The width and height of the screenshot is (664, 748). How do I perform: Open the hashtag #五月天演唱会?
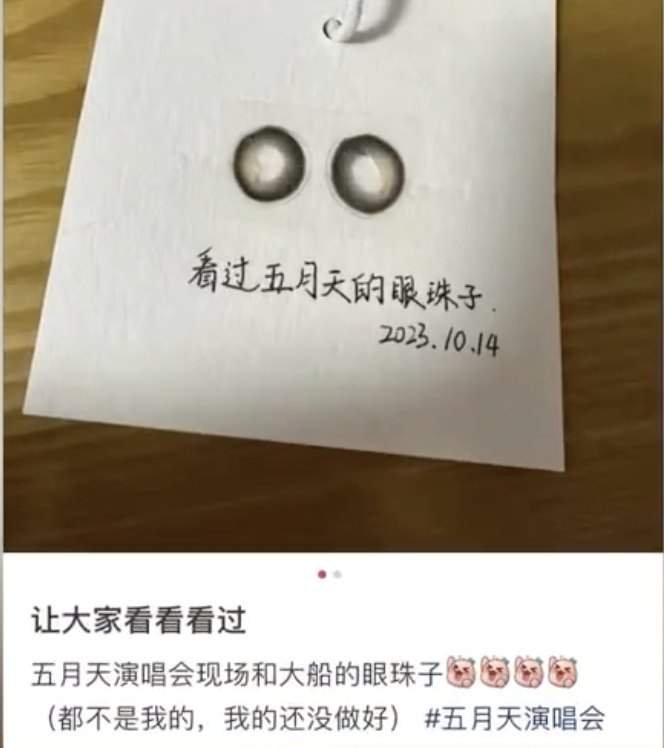515,718
